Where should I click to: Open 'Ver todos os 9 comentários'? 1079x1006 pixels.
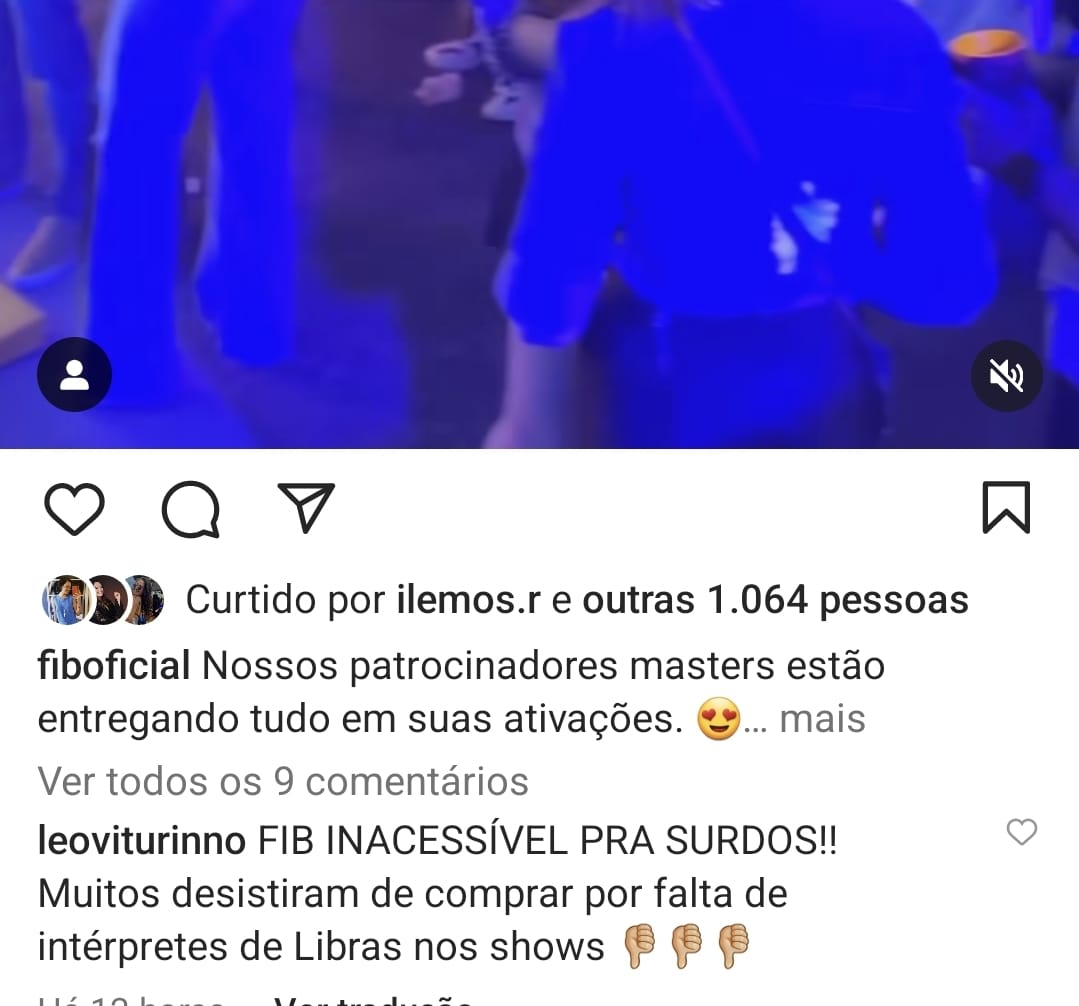pyautogui.click(x=283, y=781)
